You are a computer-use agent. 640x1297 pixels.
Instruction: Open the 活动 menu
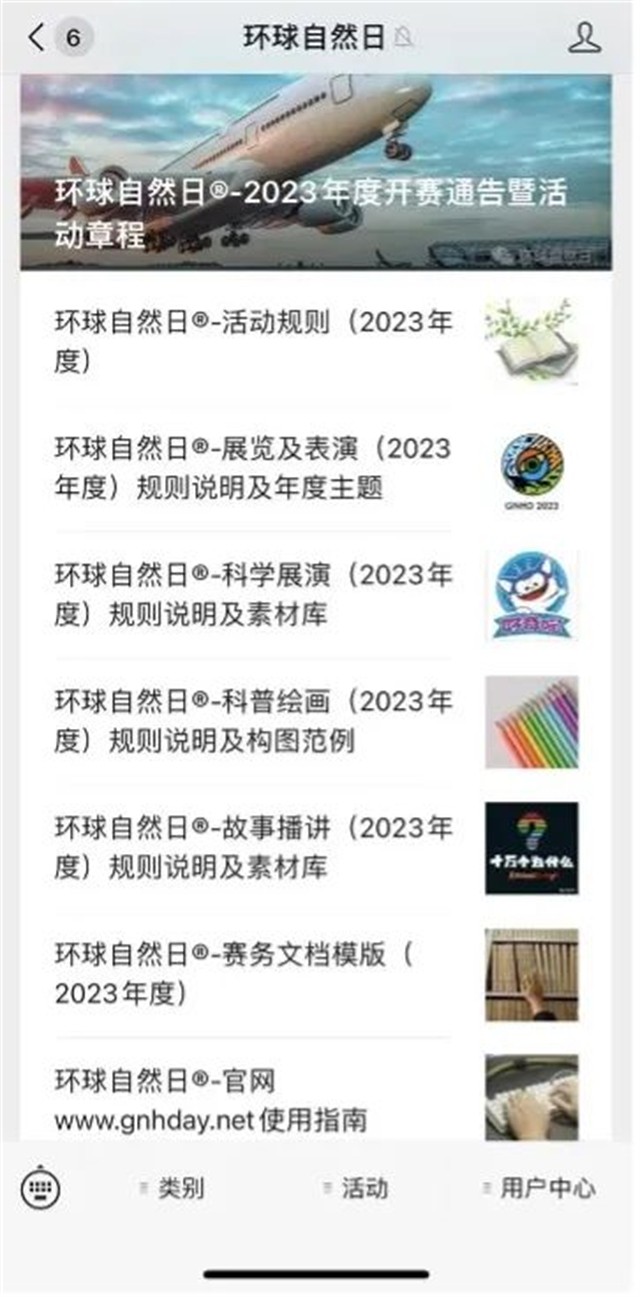click(357, 1188)
